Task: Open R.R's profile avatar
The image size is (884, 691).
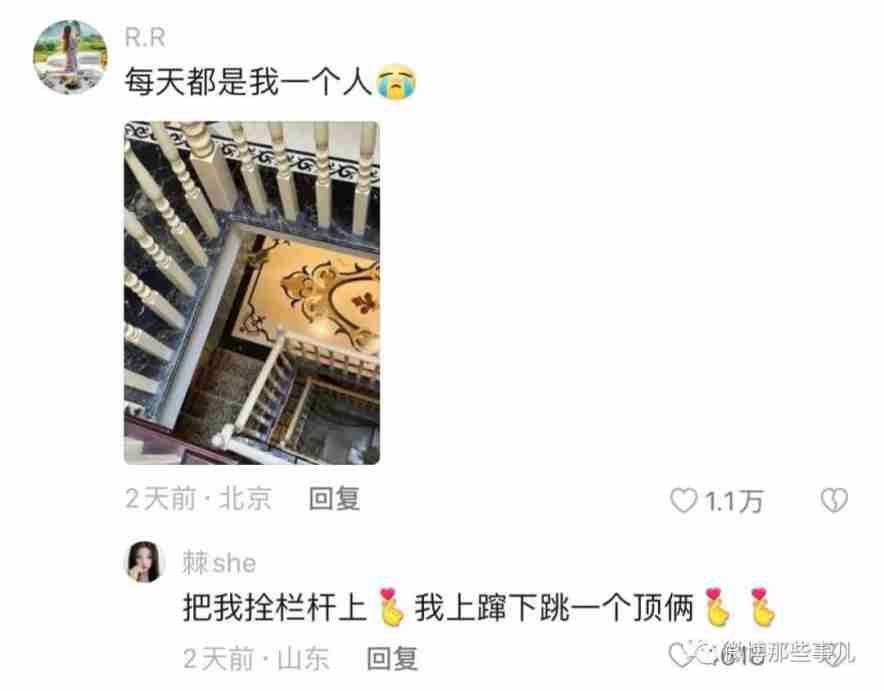Action: click(x=70, y=57)
